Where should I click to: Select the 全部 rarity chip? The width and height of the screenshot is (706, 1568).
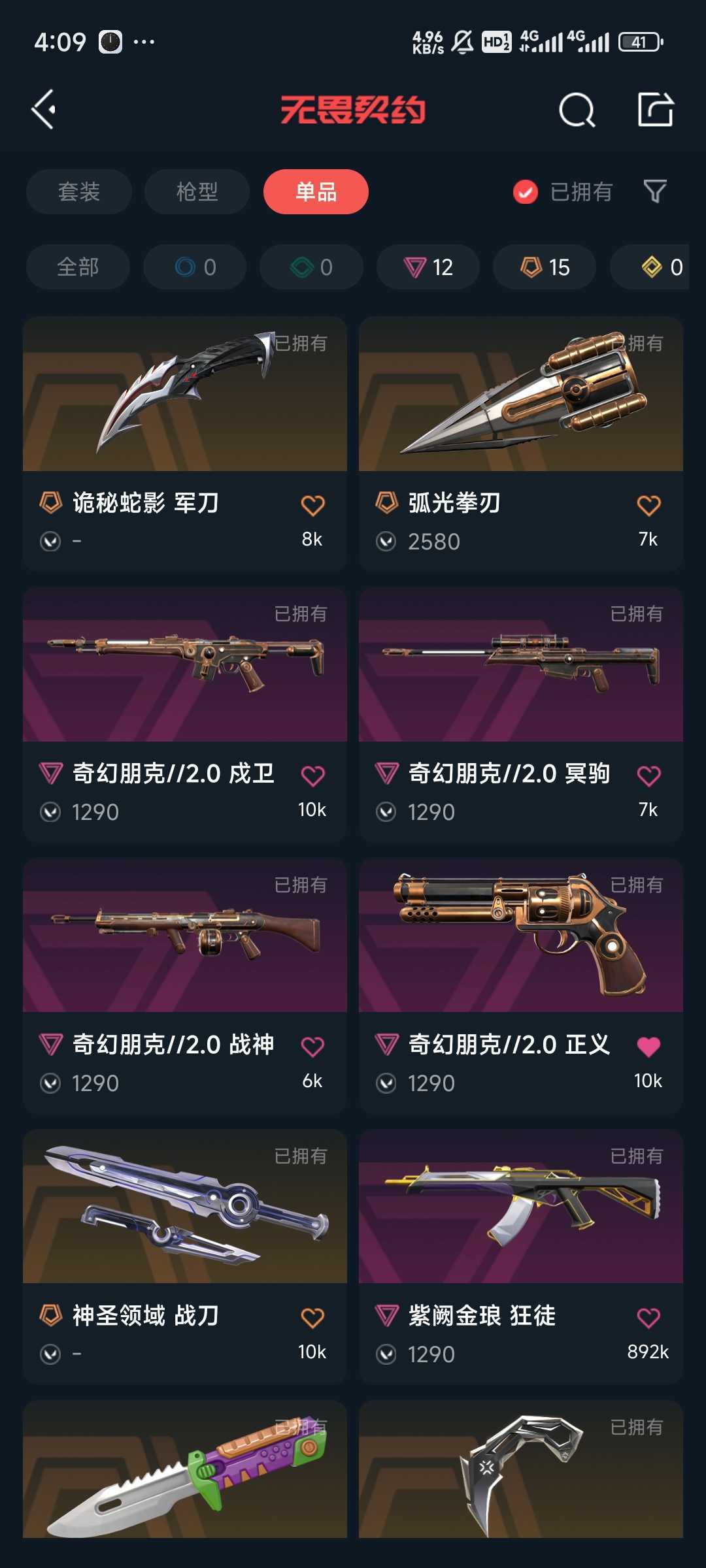78,267
